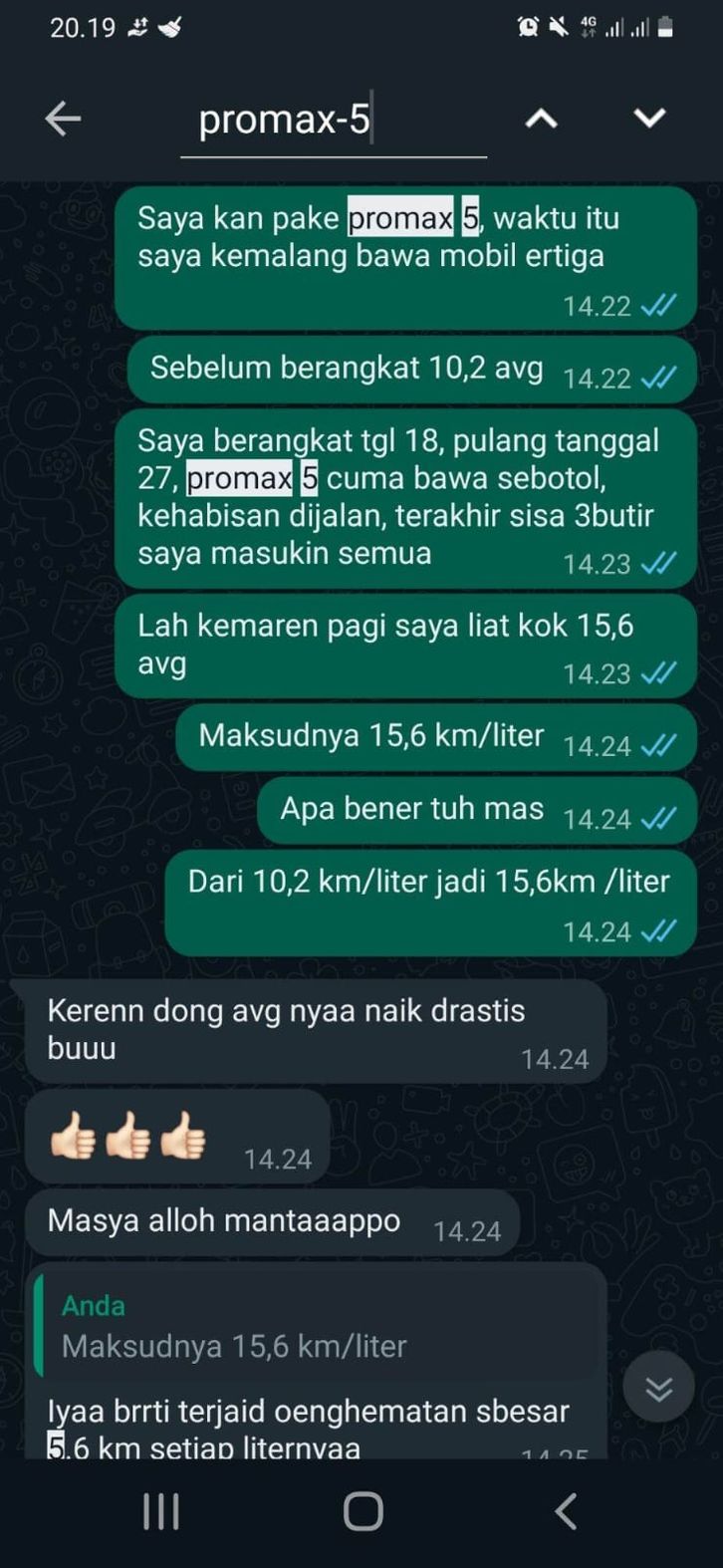Tap the back arrow to exit search
Image resolution: width=723 pixels, height=1568 pixels.
coord(63,120)
